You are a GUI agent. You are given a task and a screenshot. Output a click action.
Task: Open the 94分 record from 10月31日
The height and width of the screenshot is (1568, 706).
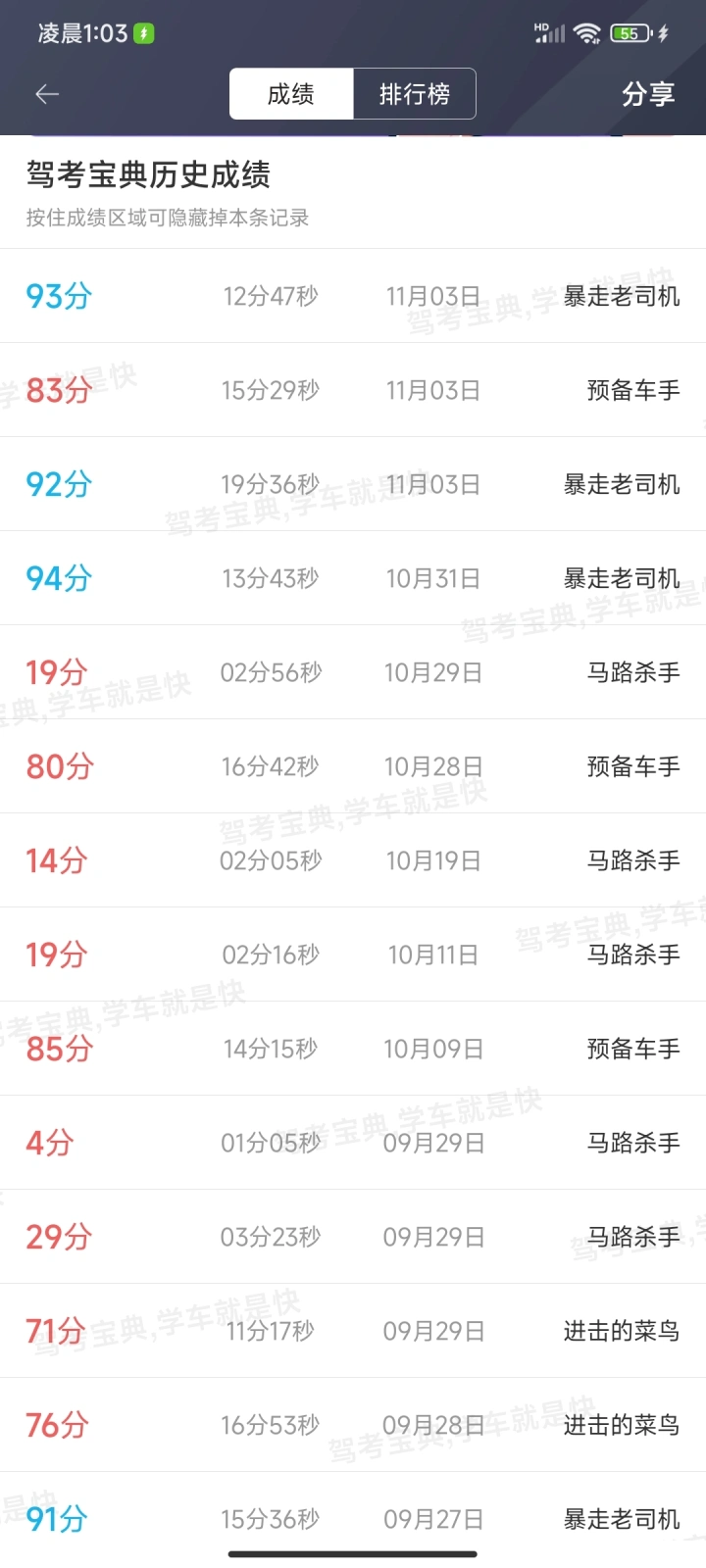pos(353,578)
